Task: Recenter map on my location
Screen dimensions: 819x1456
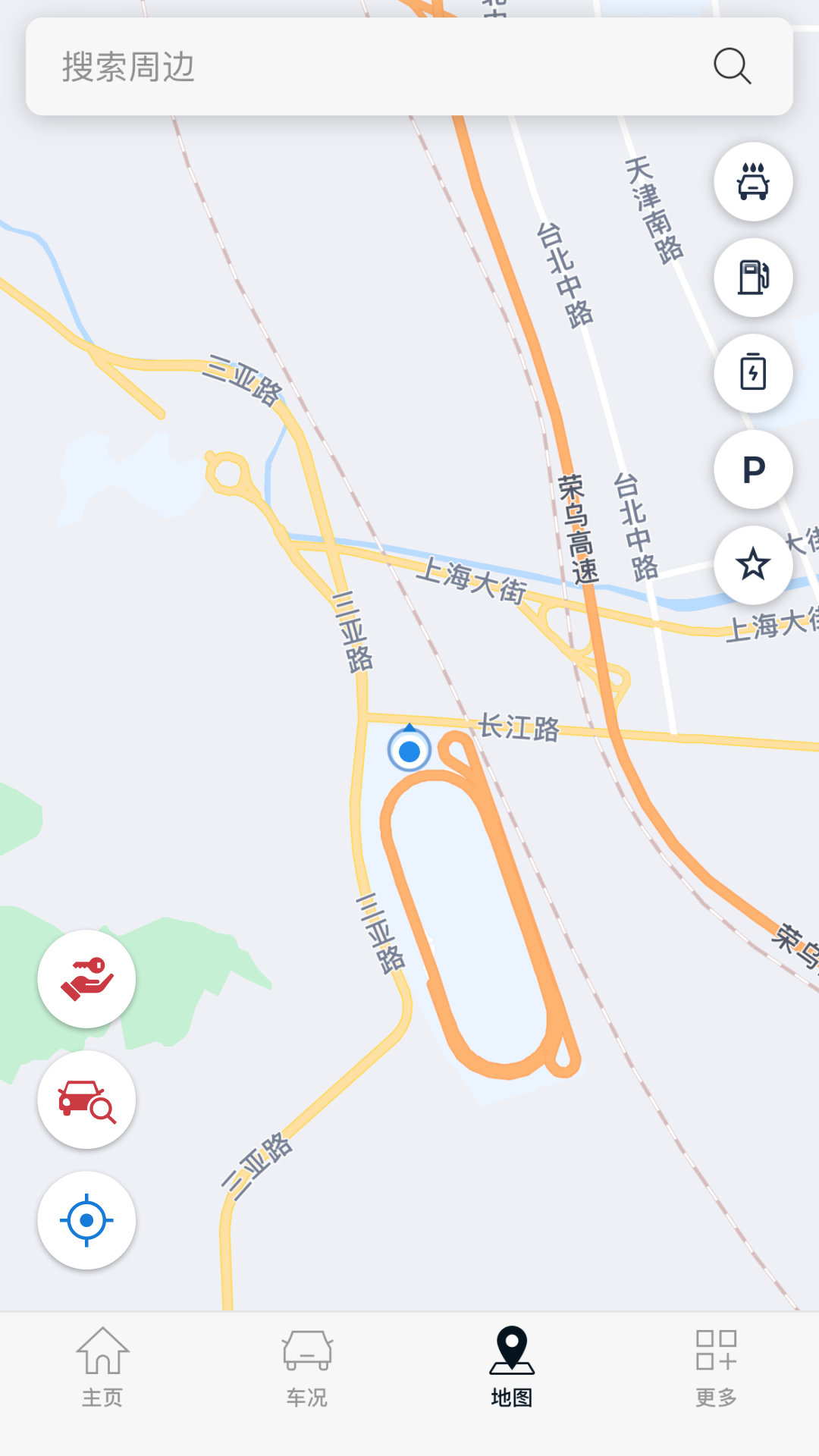Action: [86, 1220]
